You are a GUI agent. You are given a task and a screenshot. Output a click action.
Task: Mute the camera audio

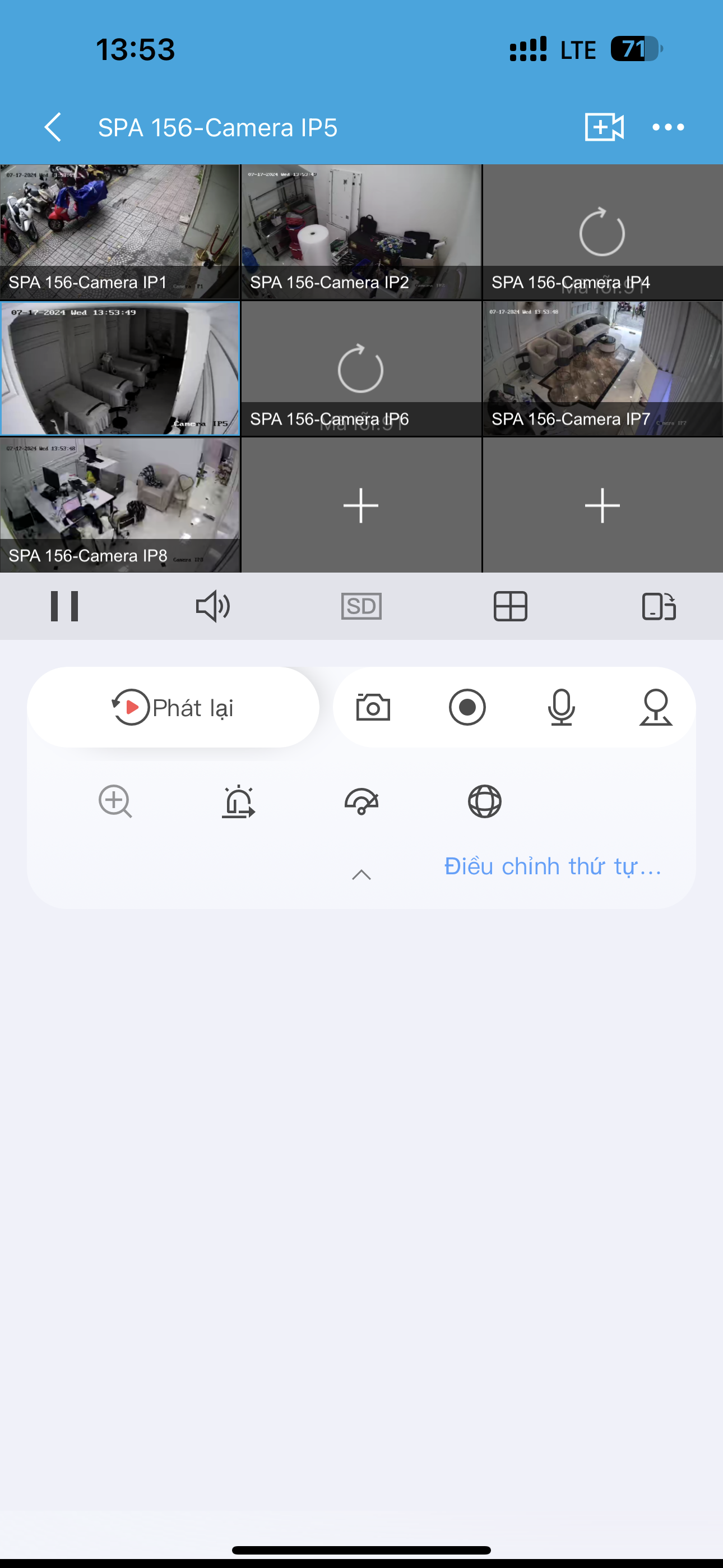click(x=212, y=606)
